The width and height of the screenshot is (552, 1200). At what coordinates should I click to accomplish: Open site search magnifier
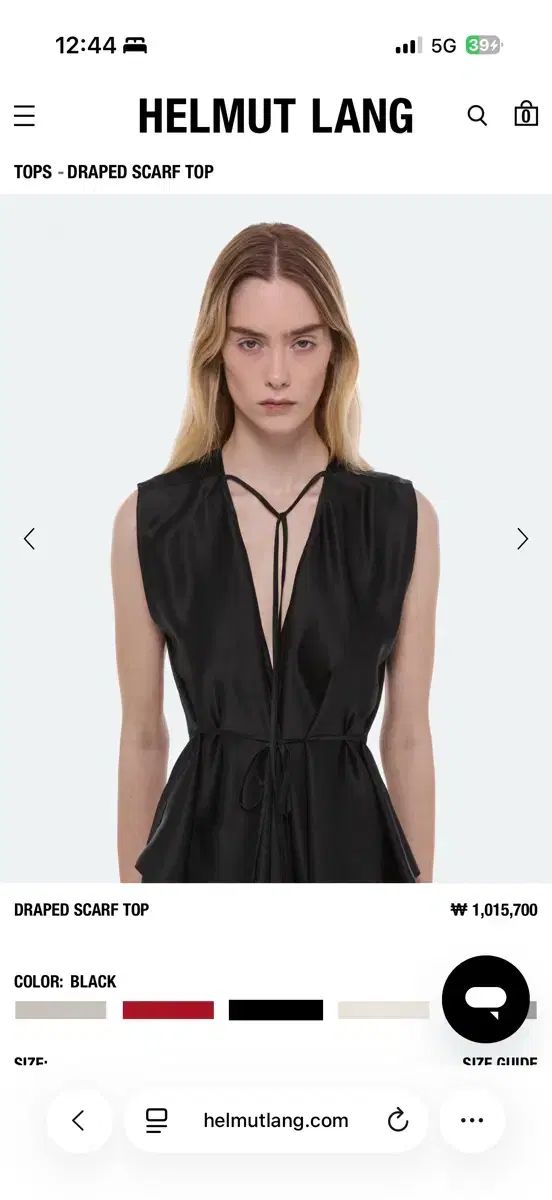click(x=477, y=116)
